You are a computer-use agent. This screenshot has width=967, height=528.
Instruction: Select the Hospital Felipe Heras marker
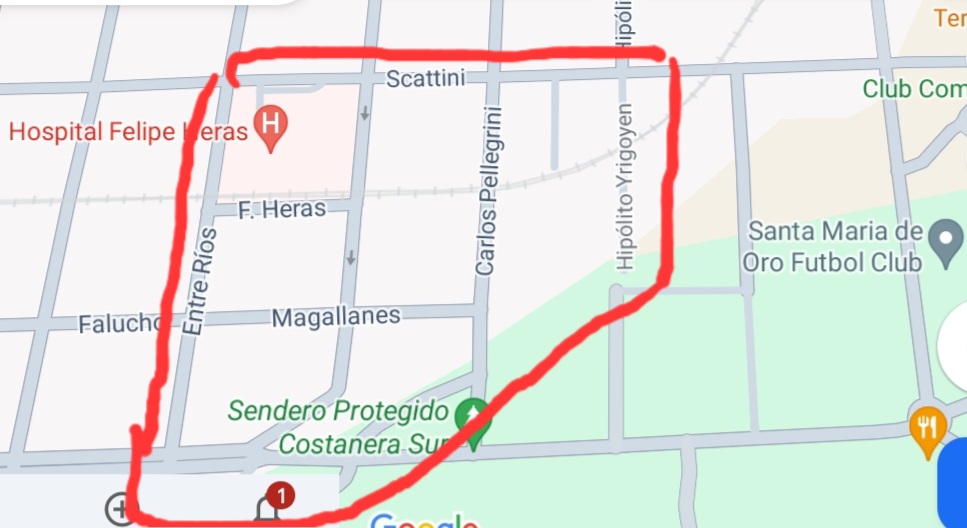pos(269,127)
